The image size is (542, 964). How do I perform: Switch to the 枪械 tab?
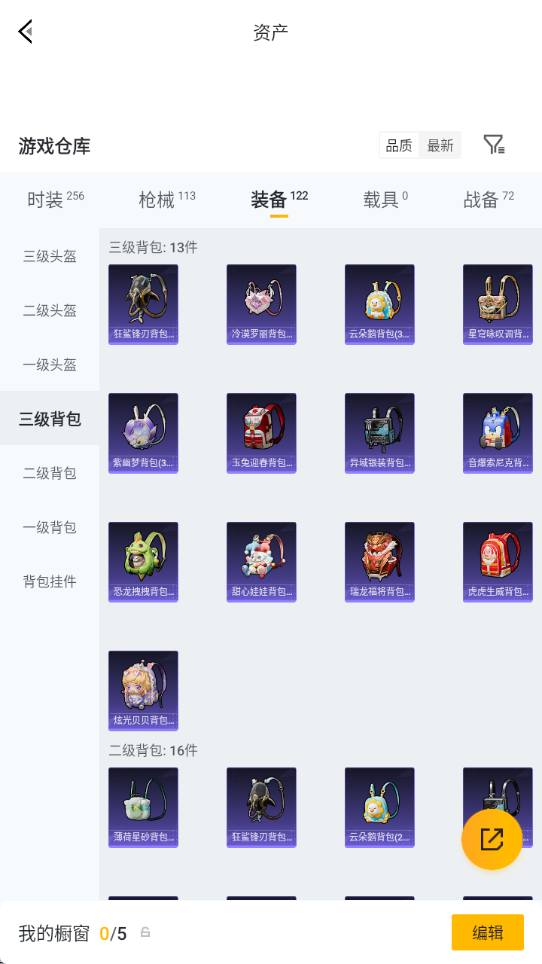pyautogui.click(x=167, y=199)
